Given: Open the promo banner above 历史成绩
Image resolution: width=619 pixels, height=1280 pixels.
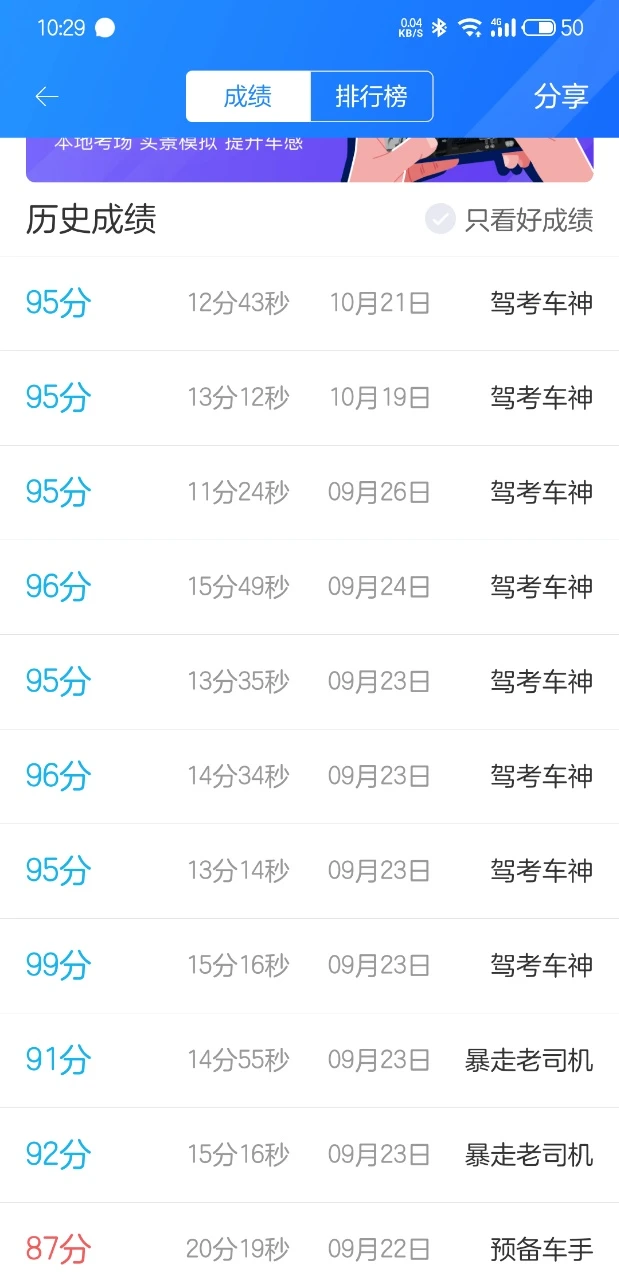Looking at the screenshot, I should point(309,159).
